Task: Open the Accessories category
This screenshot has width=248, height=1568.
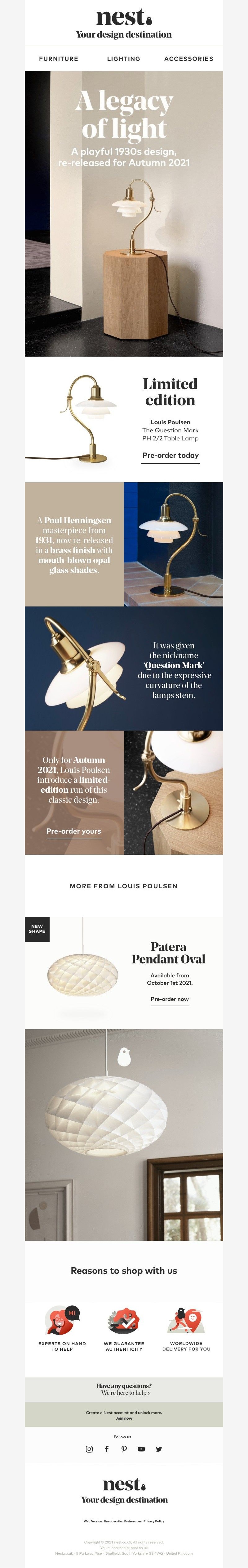Action: pyautogui.click(x=188, y=59)
